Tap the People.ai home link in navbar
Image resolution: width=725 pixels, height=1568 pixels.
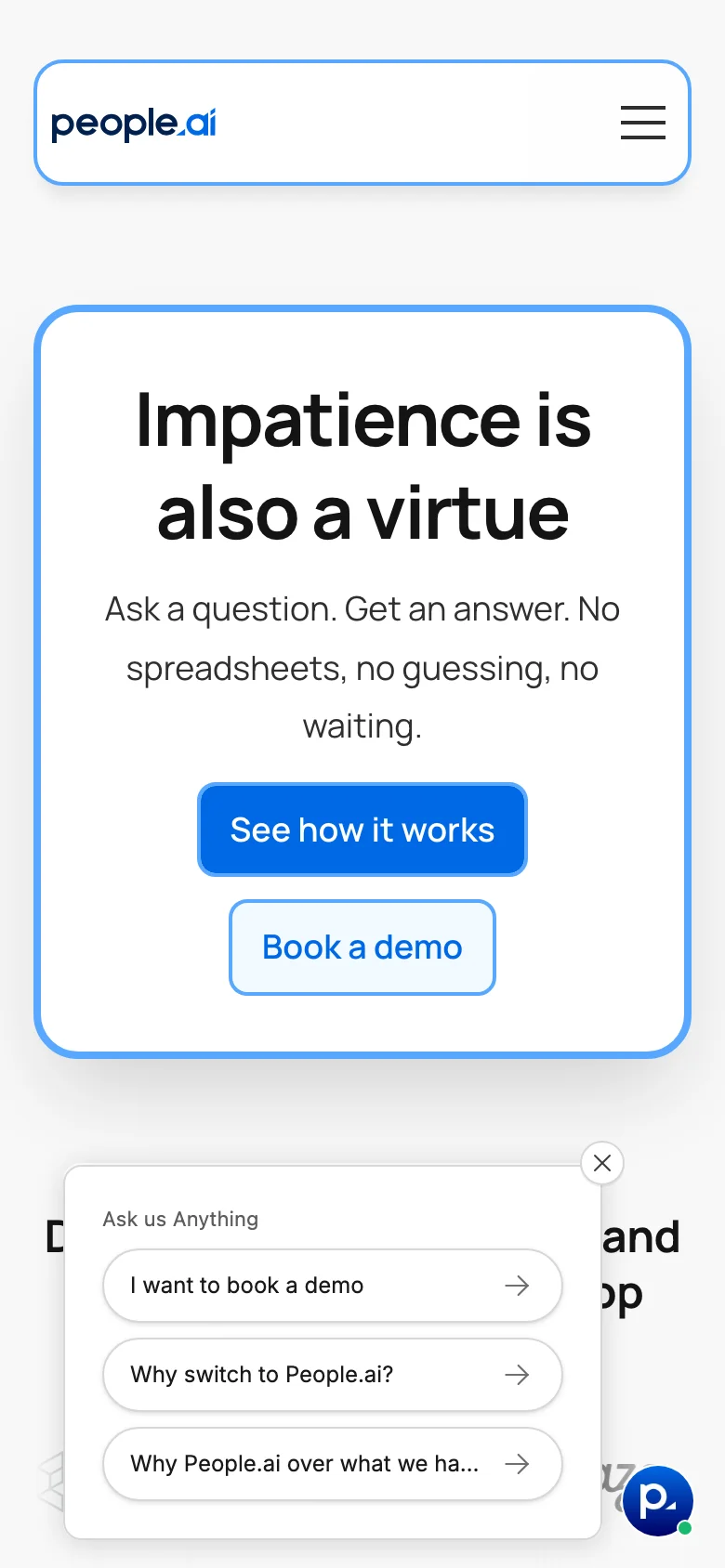[133, 122]
